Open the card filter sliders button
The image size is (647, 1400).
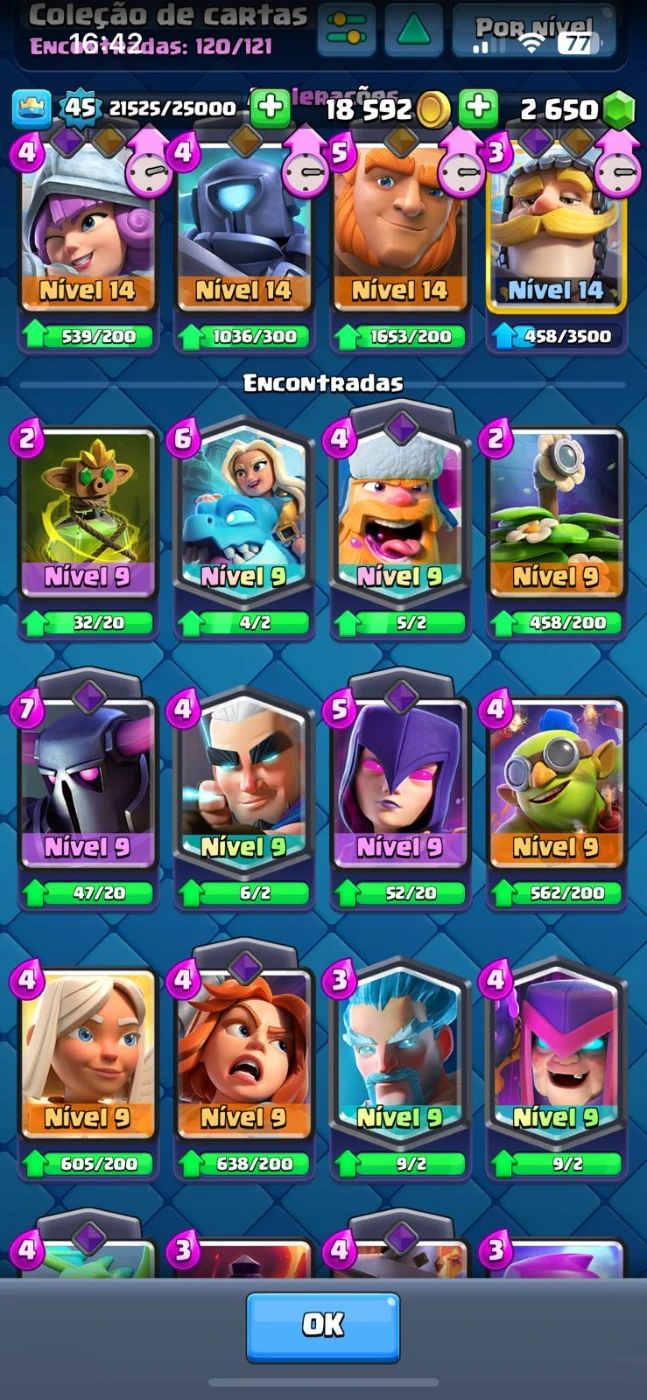[346, 30]
